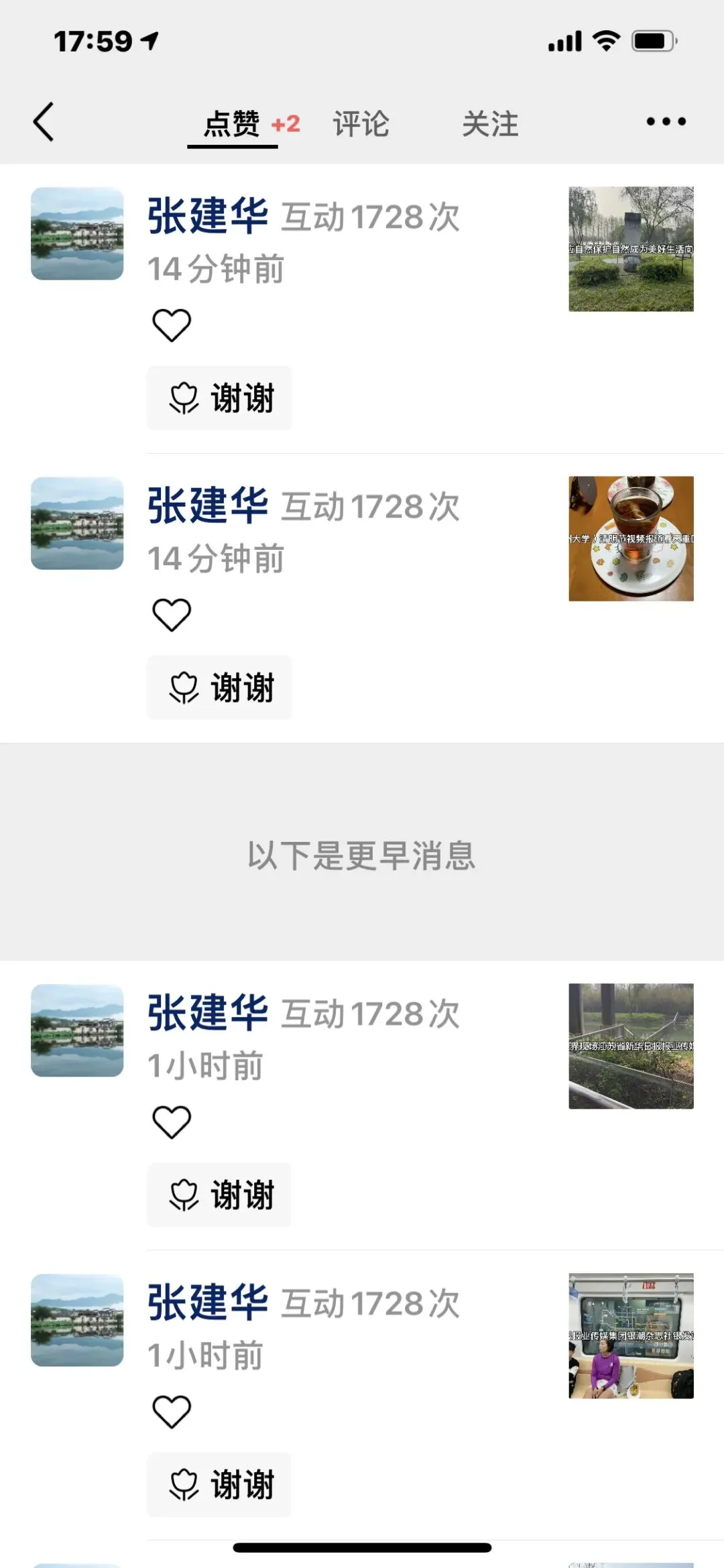724x1568 pixels.
Task: Tap 谢谢 for the like on the park video
Action: tap(219, 398)
